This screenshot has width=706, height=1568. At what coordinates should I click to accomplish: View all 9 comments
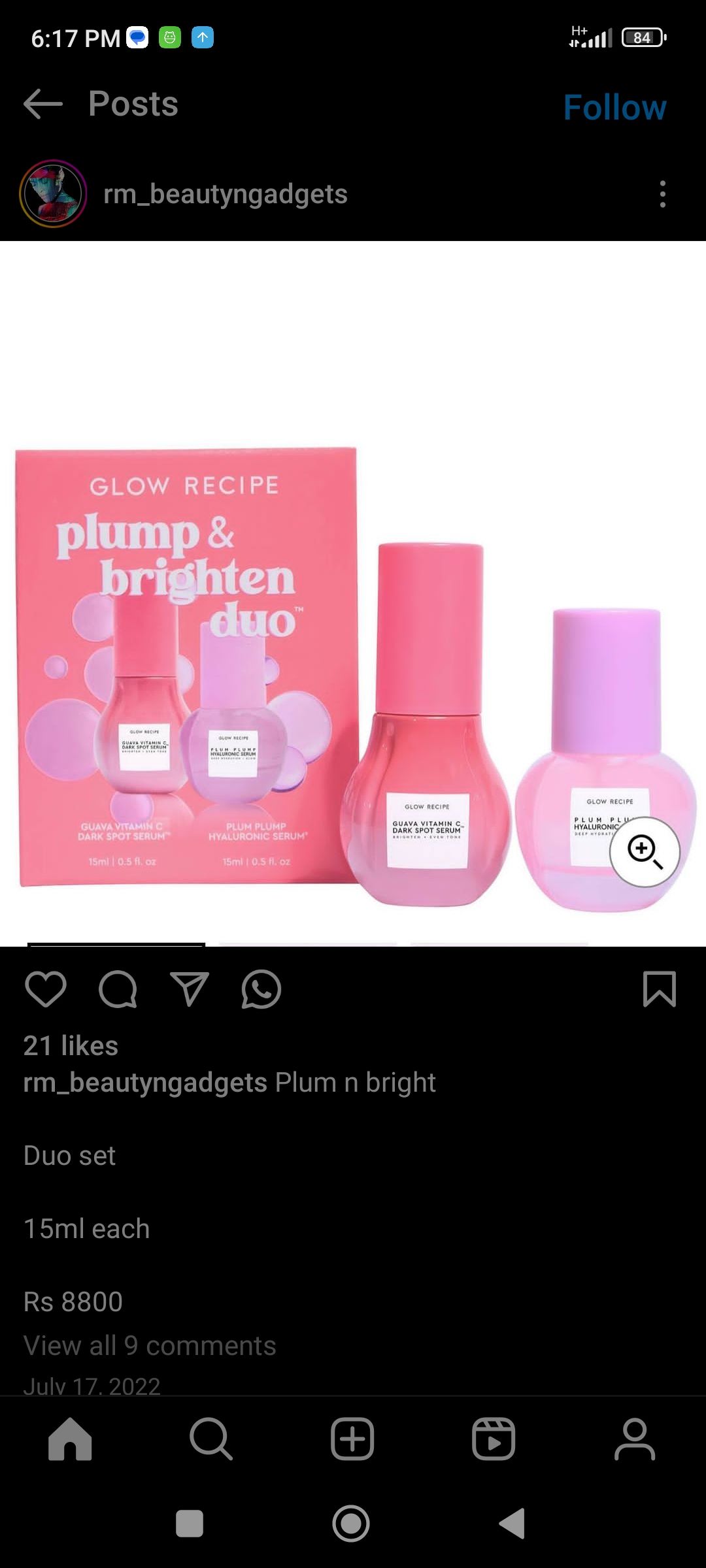click(150, 1345)
